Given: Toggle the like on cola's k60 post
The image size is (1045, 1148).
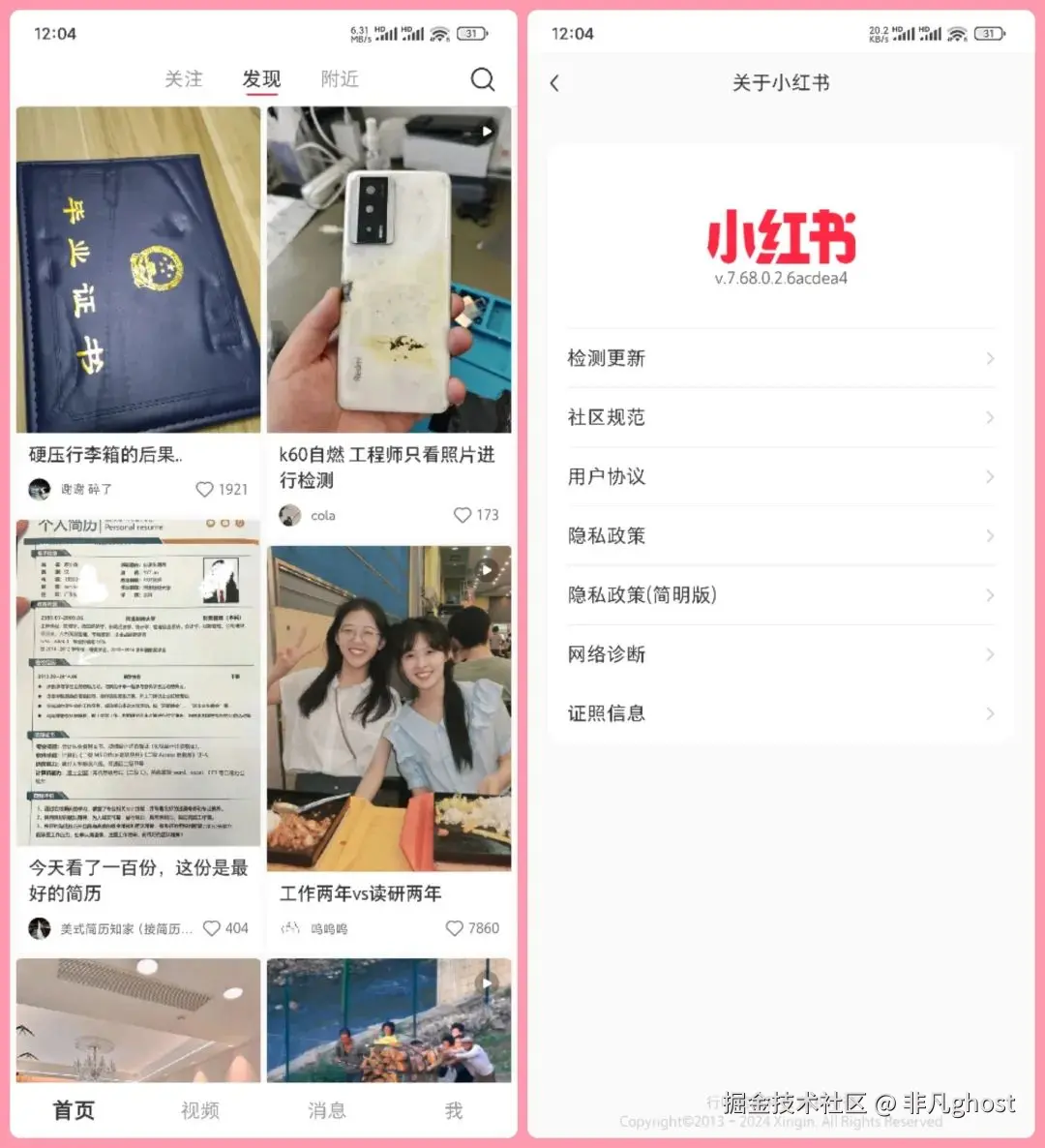Looking at the screenshot, I should pyautogui.click(x=462, y=515).
